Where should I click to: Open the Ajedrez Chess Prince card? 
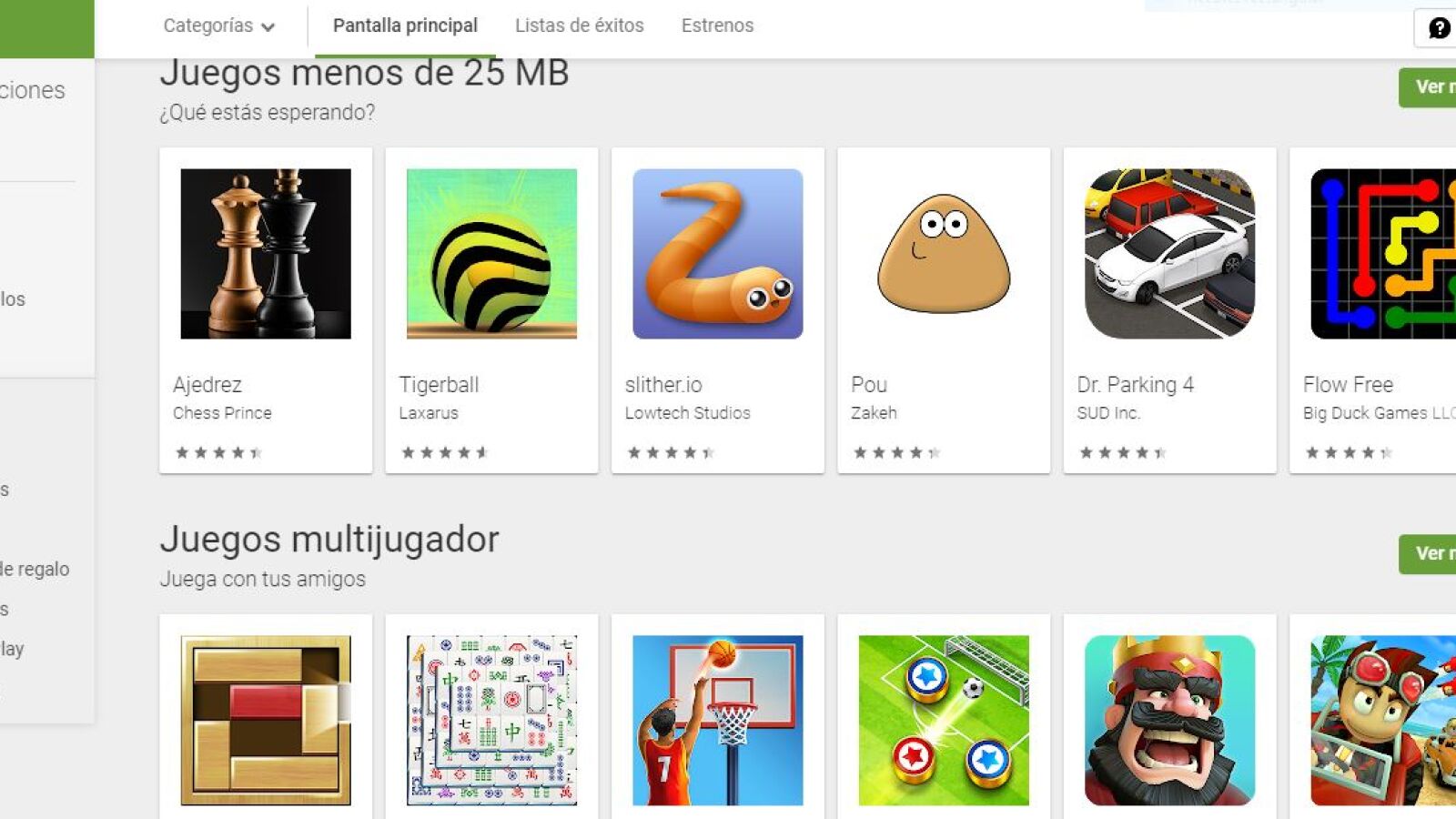[x=265, y=309]
